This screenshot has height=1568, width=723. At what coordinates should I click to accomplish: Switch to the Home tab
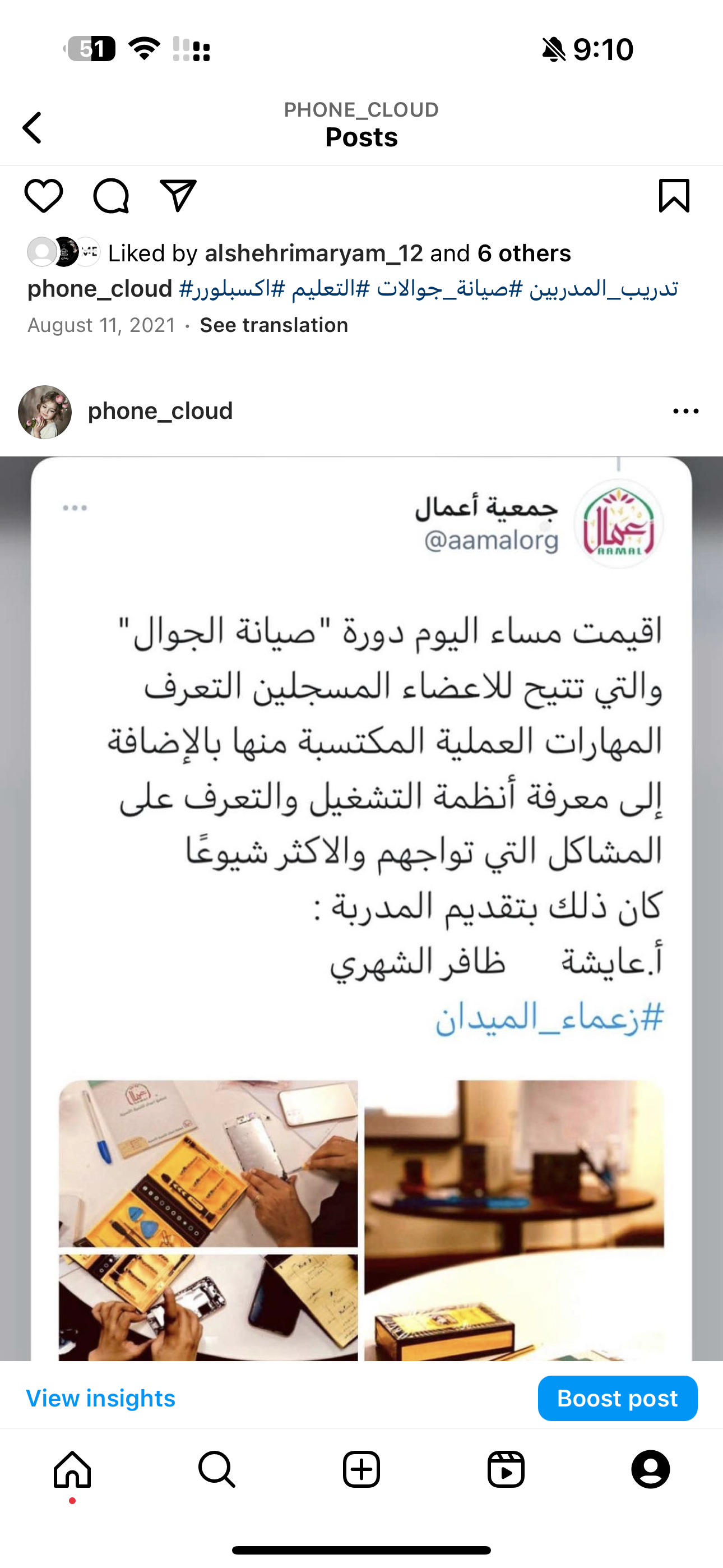72,1469
